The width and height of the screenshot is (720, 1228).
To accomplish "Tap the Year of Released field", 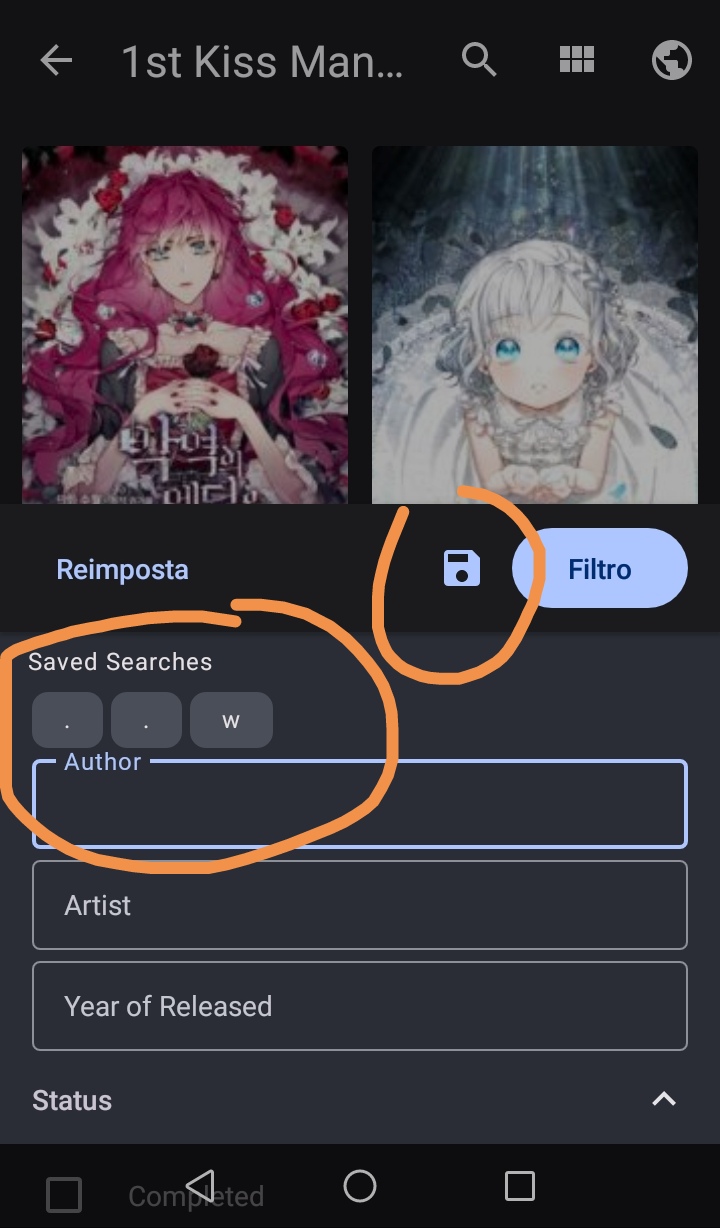I will (360, 1006).
